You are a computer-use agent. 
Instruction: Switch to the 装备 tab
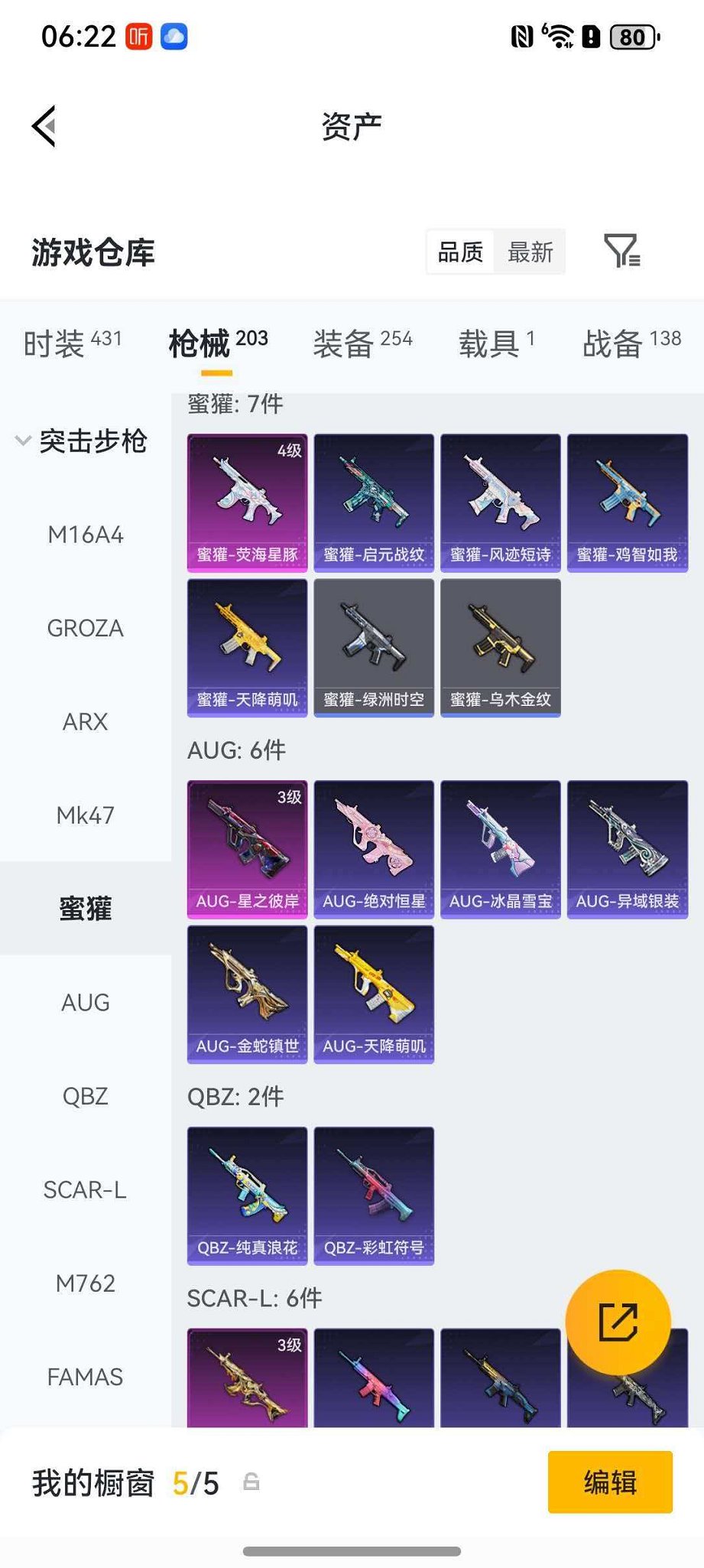coord(362,343)
